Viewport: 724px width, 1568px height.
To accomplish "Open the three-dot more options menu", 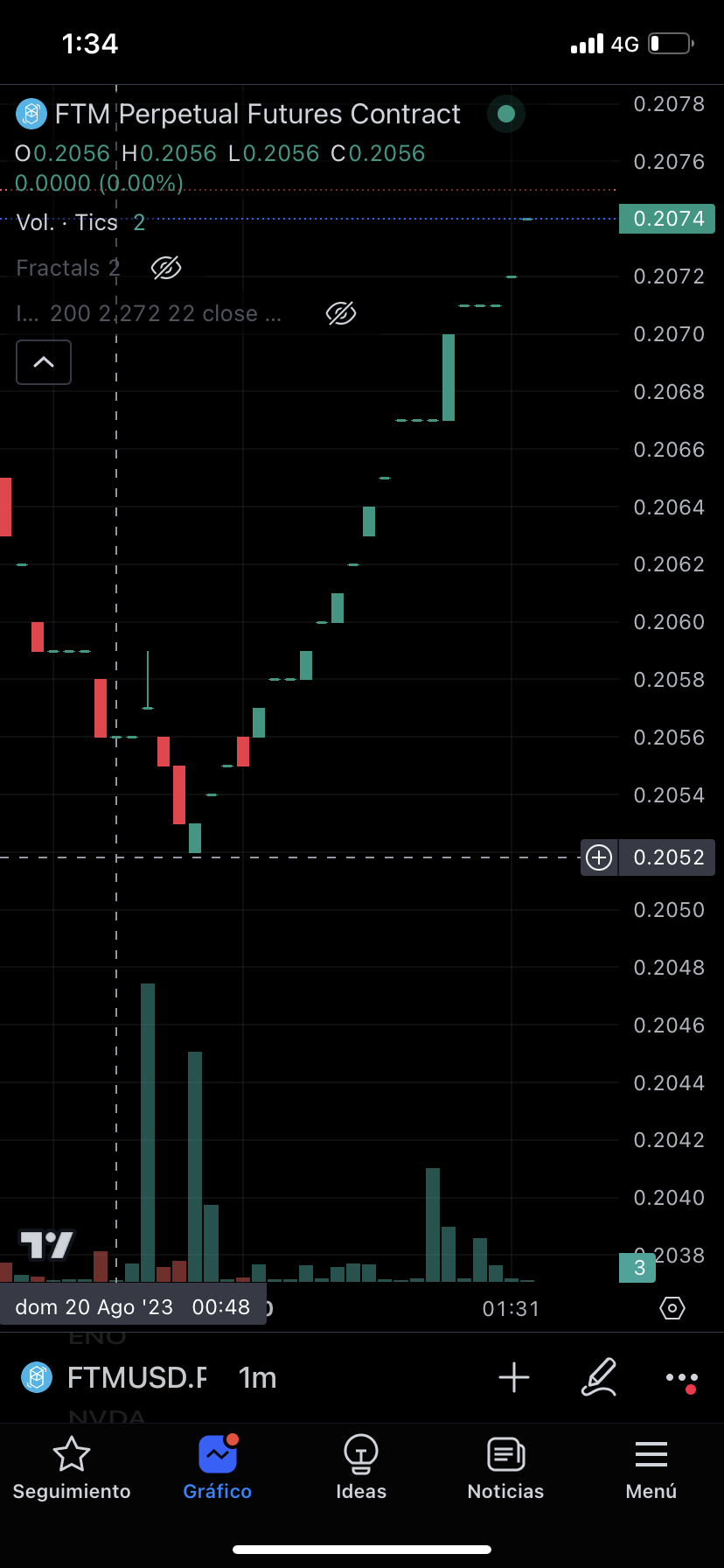I will (681, 1377).
